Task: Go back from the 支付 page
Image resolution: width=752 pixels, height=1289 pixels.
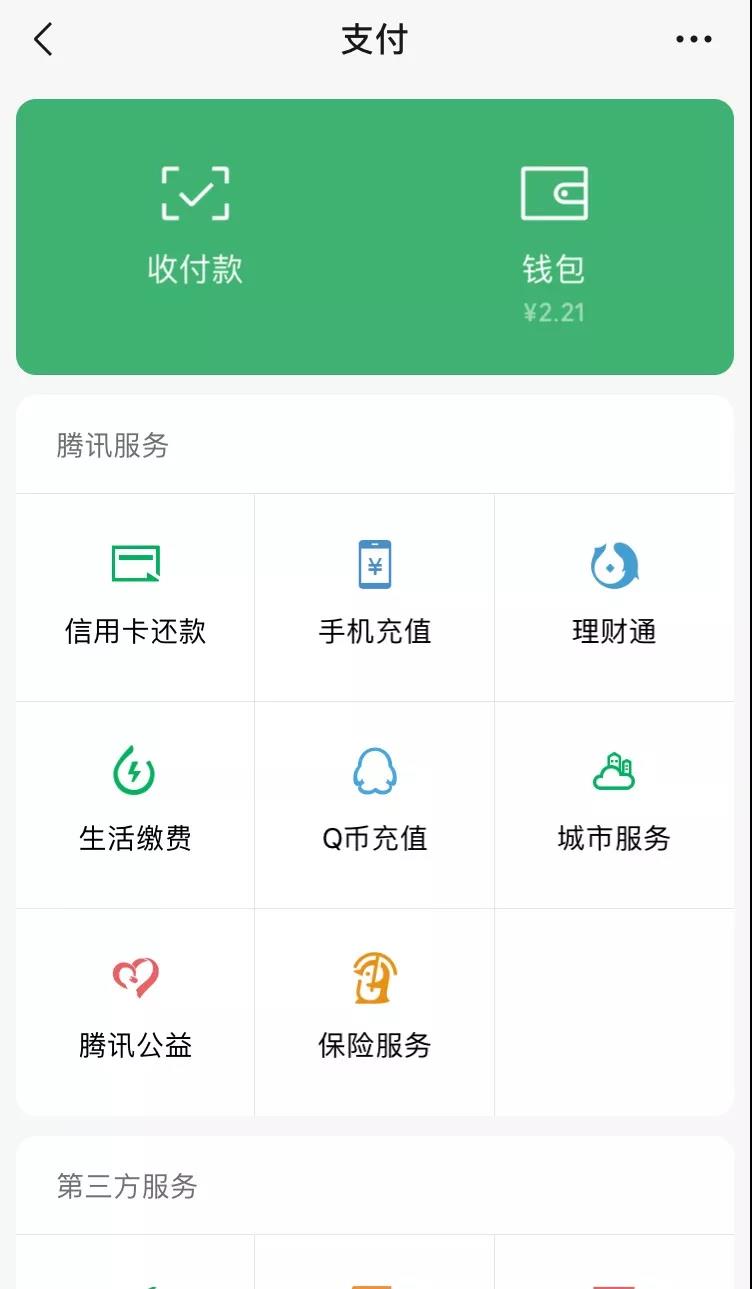Action: tap(43, 40)
